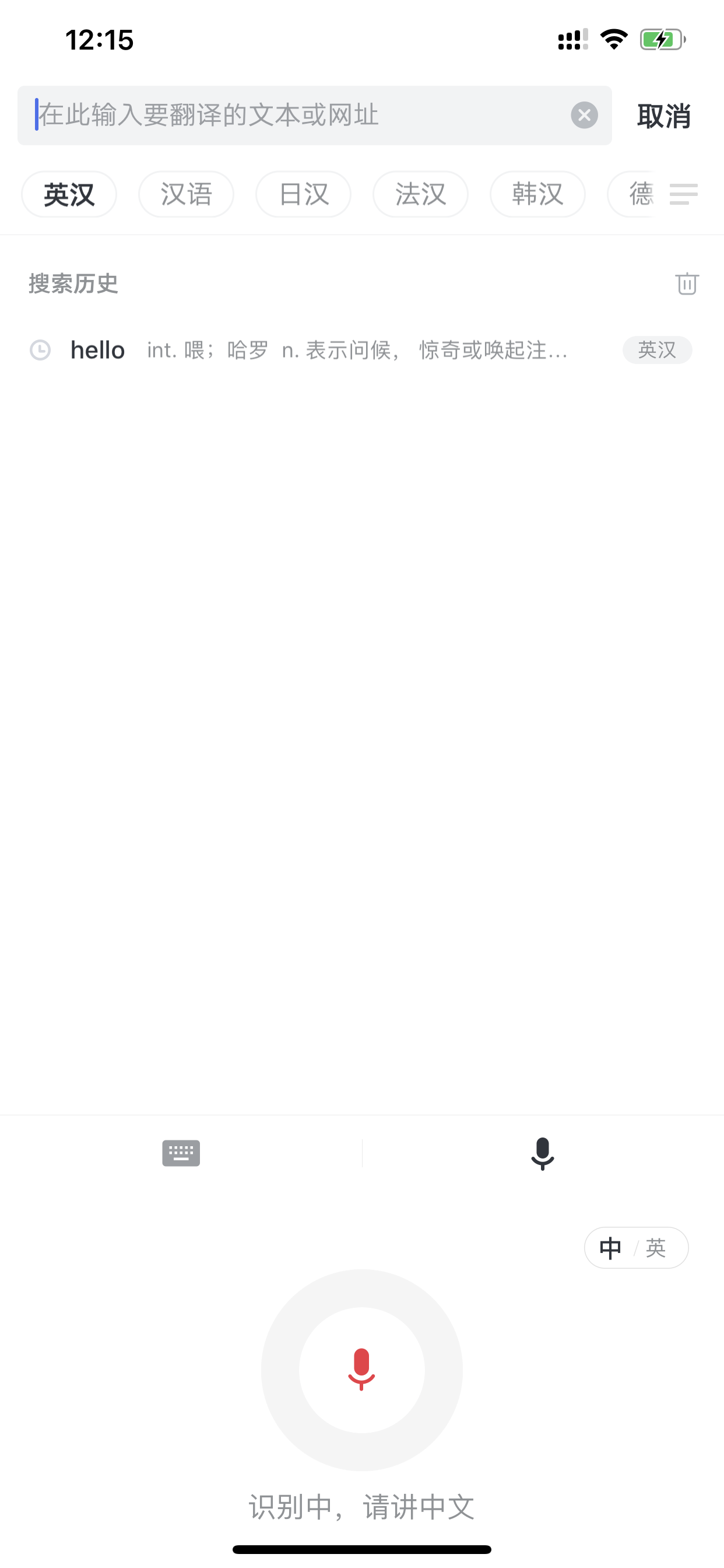
Task: Clear the search field with the X icon
Action: click(x=584, y=115)
